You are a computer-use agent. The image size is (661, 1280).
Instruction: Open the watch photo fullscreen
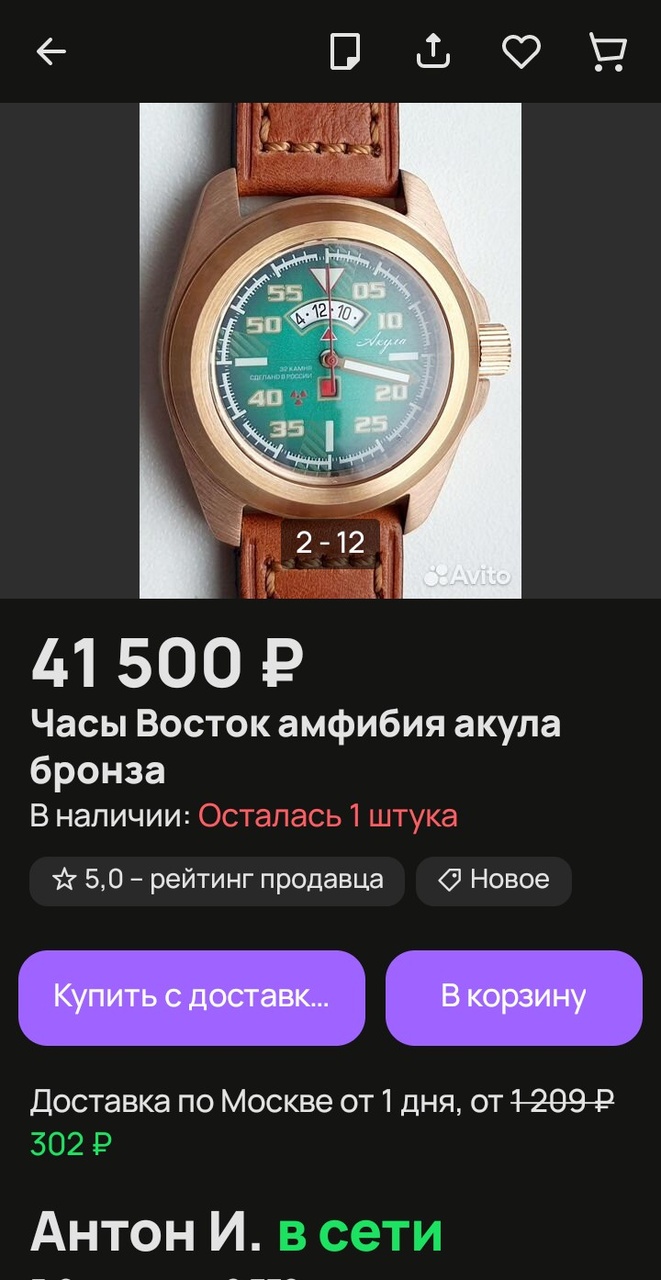coord(330,350)
